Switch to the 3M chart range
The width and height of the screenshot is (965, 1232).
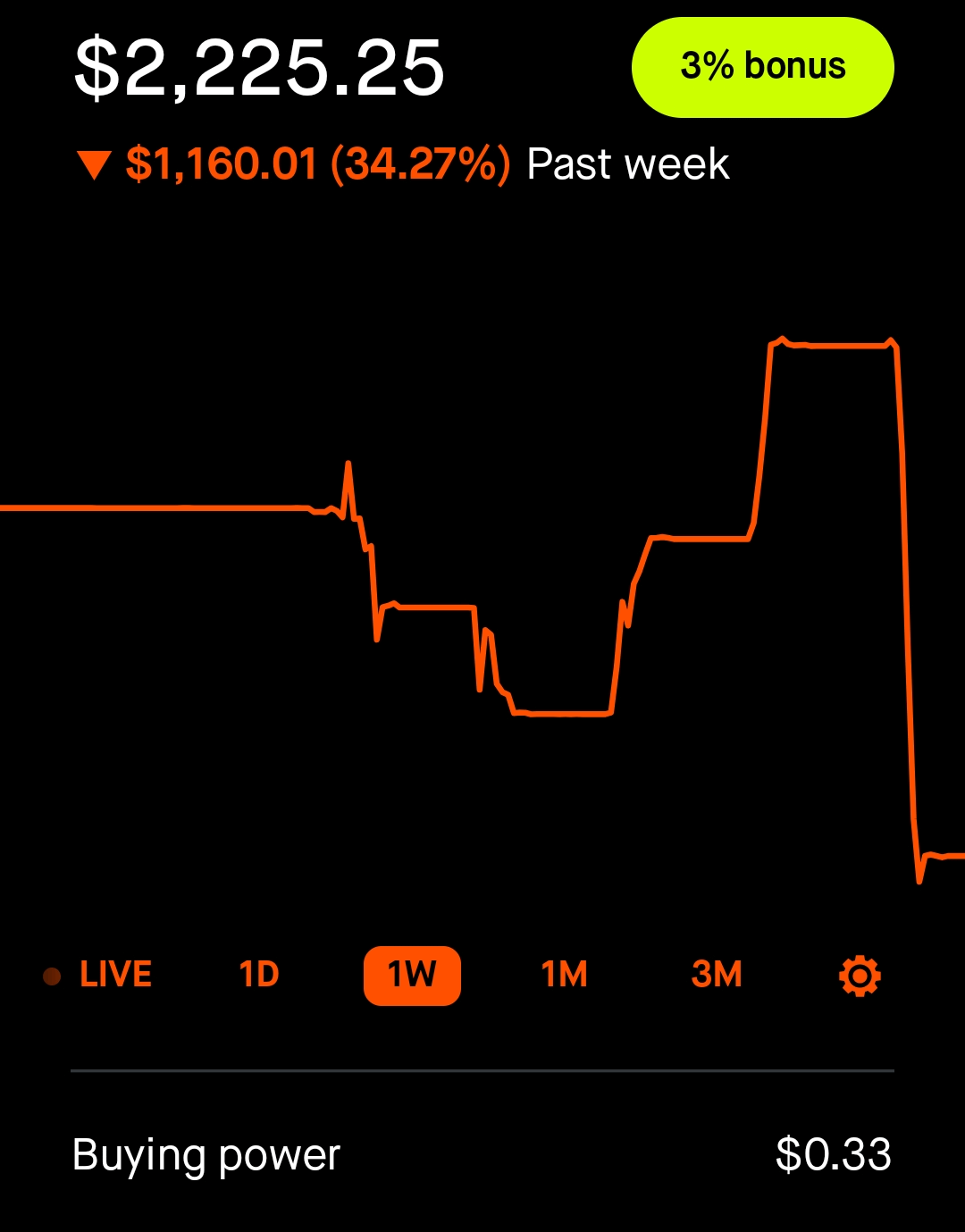(x=717, y=975)
